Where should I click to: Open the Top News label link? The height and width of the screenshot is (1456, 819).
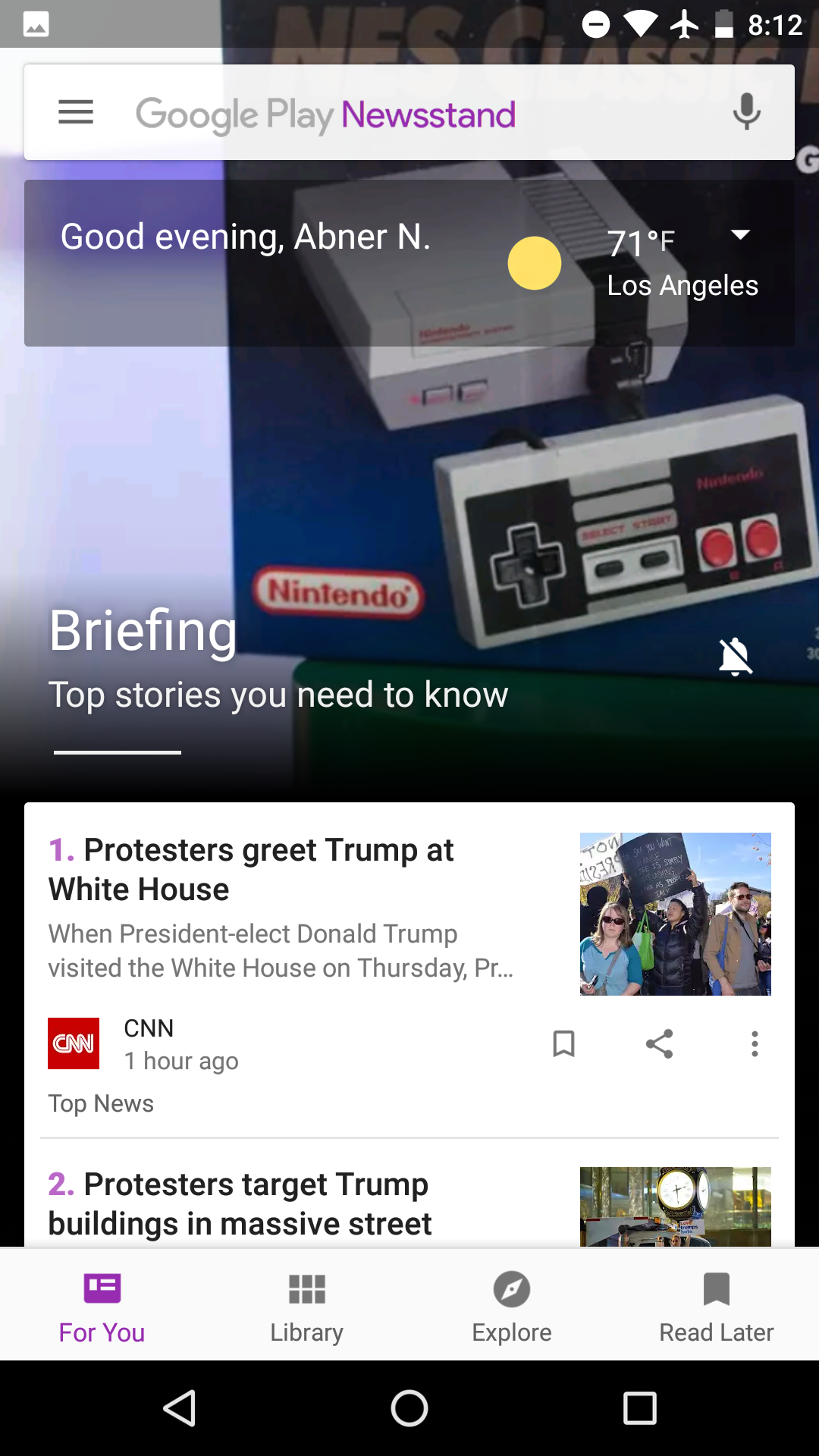pyautogui.click(x=101, y=1103)
